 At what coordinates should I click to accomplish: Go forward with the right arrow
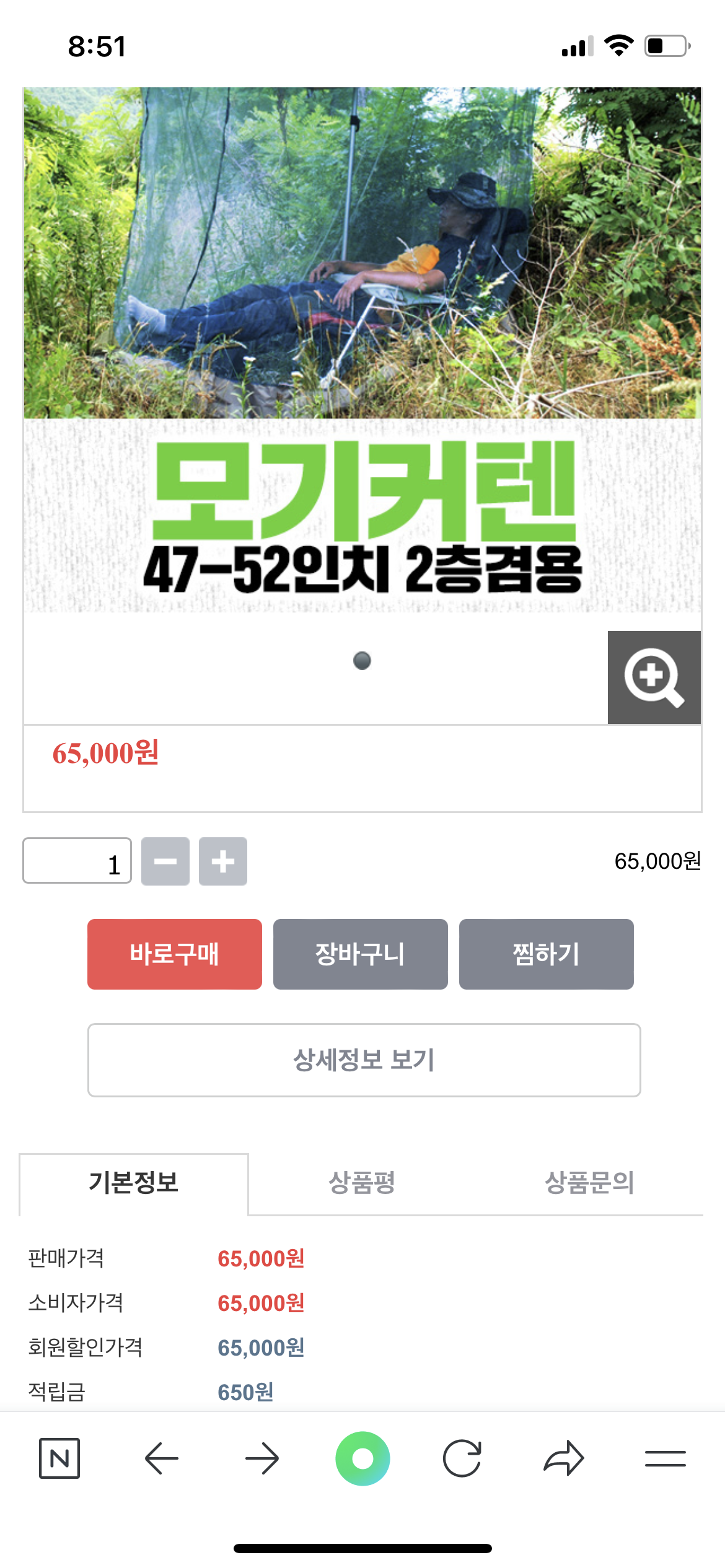(262, 1458)
